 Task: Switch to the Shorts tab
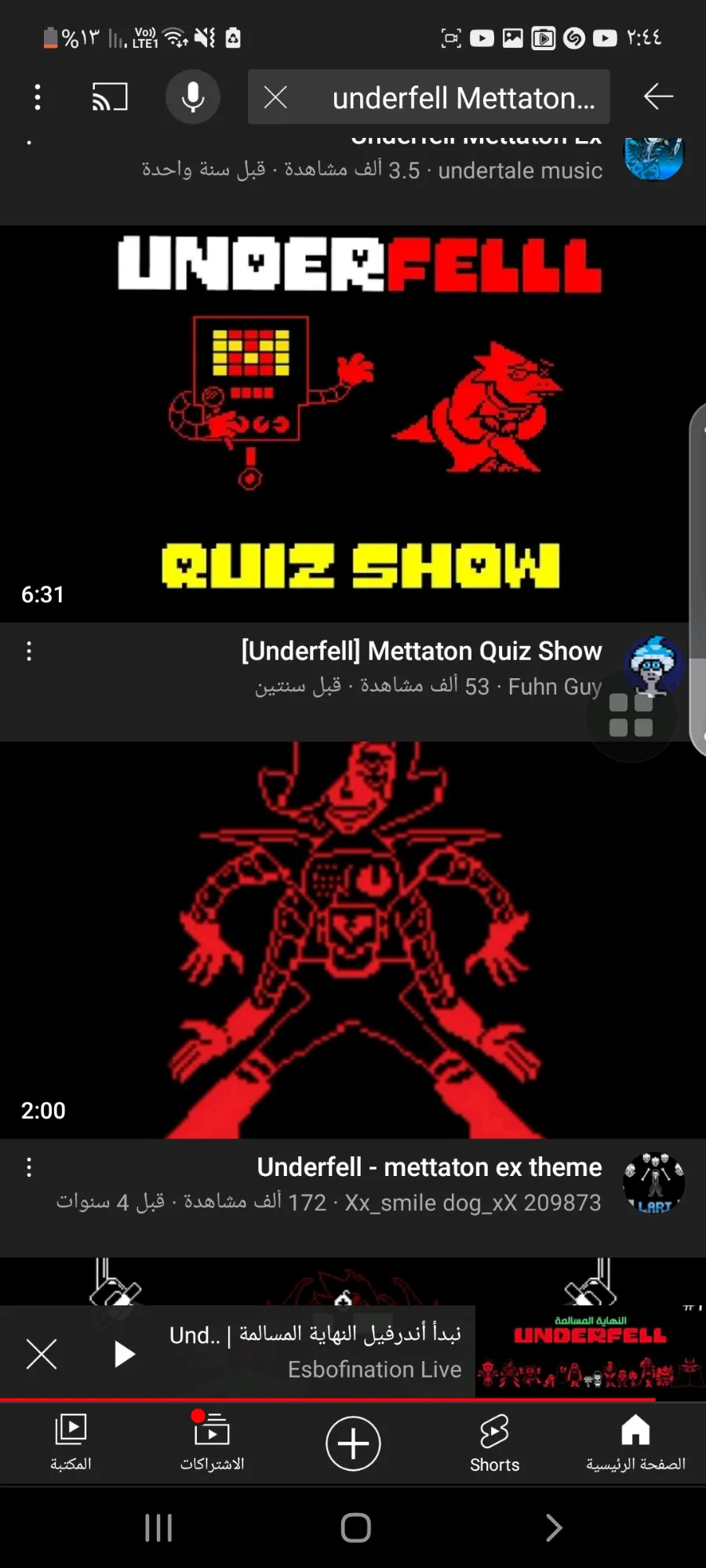pyautogui.click(x=494, y=1443)
